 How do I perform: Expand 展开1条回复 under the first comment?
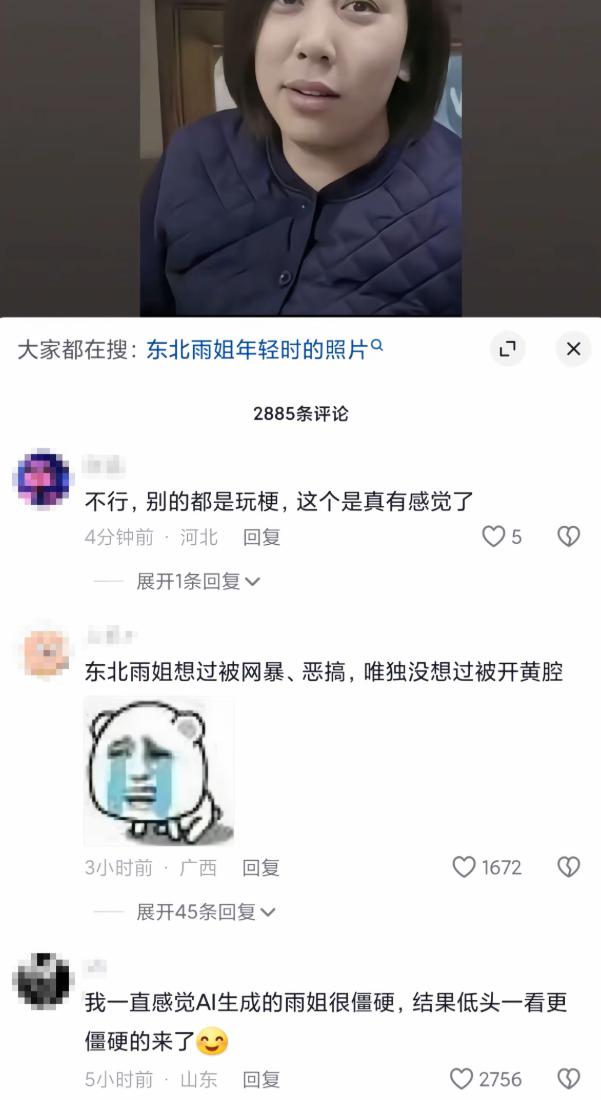coord(198,581)
